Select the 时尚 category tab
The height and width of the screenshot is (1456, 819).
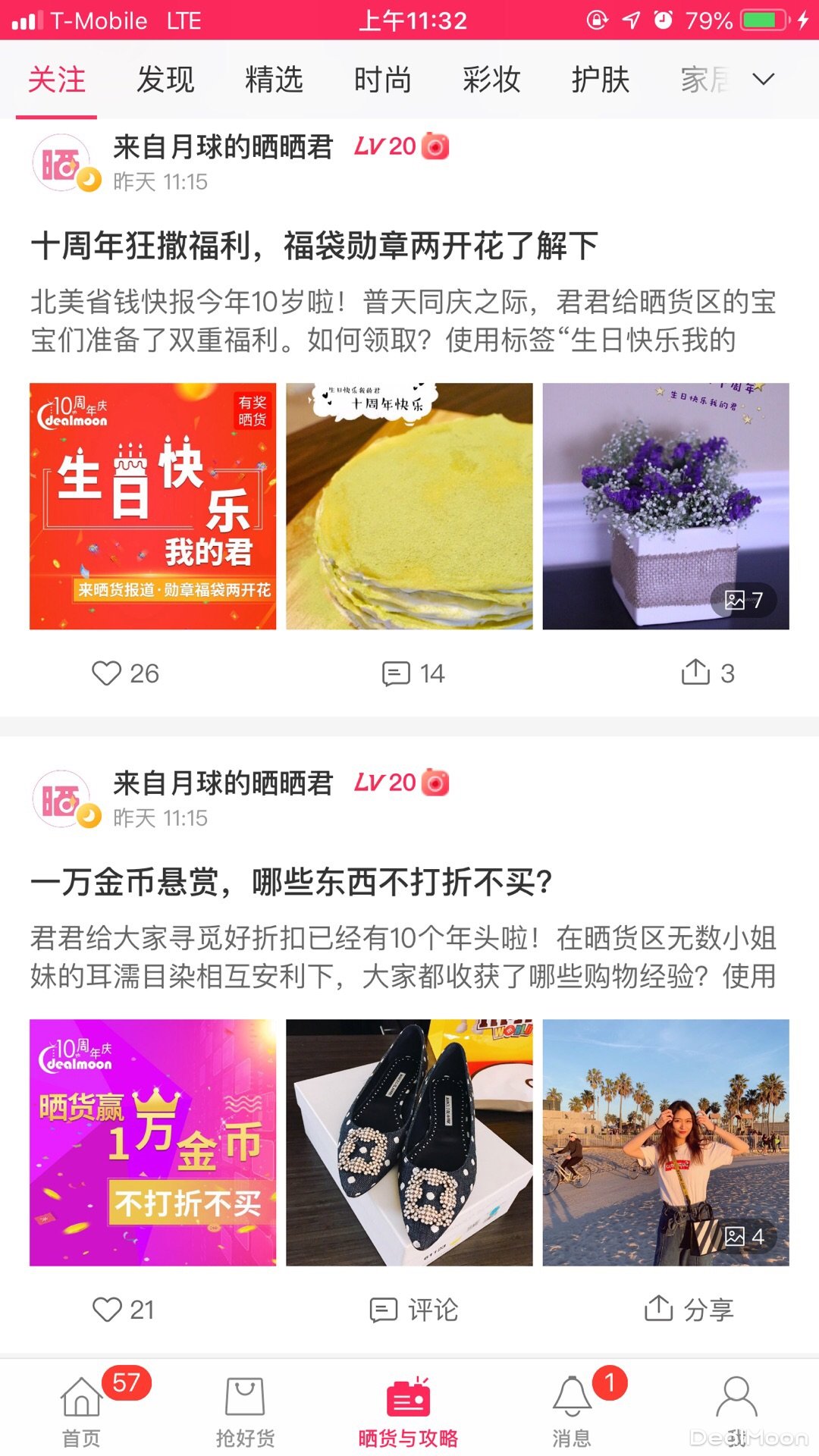coord(382,80)
